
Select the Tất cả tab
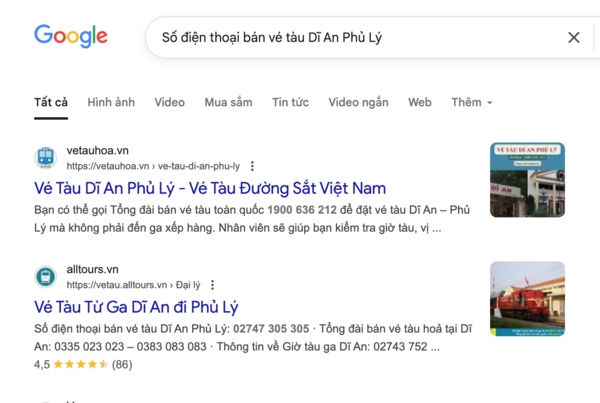click(51, 102)
